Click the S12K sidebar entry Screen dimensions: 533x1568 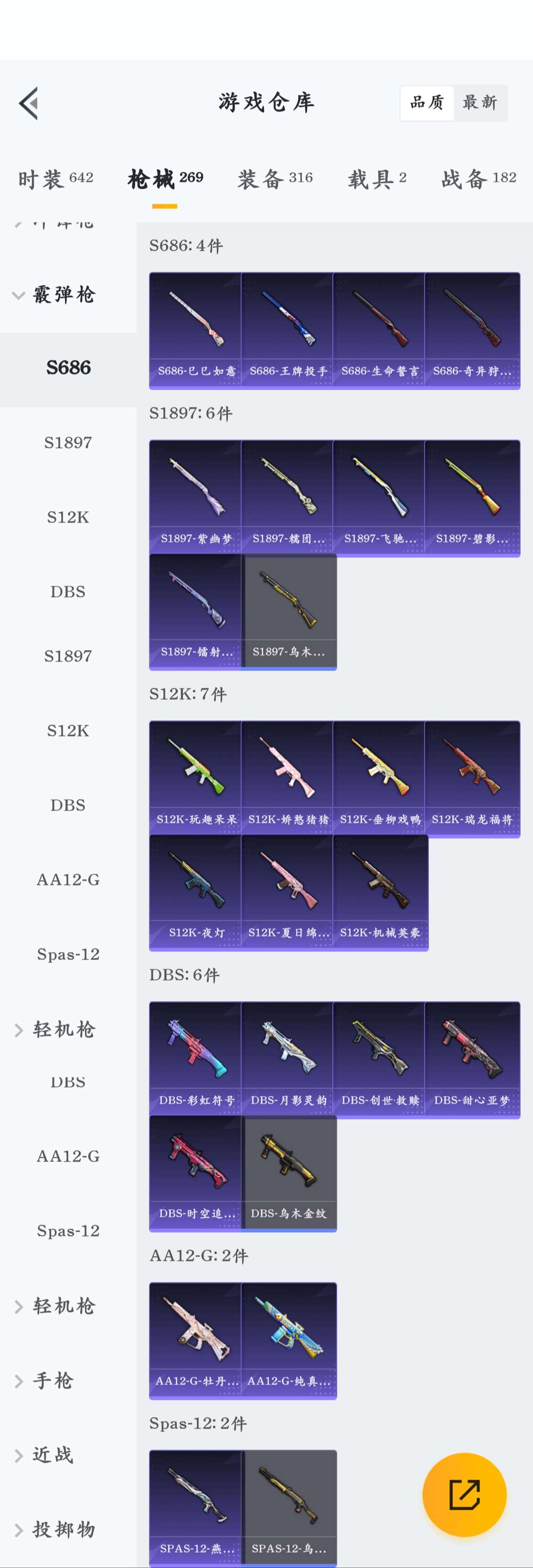click(68, 517)
